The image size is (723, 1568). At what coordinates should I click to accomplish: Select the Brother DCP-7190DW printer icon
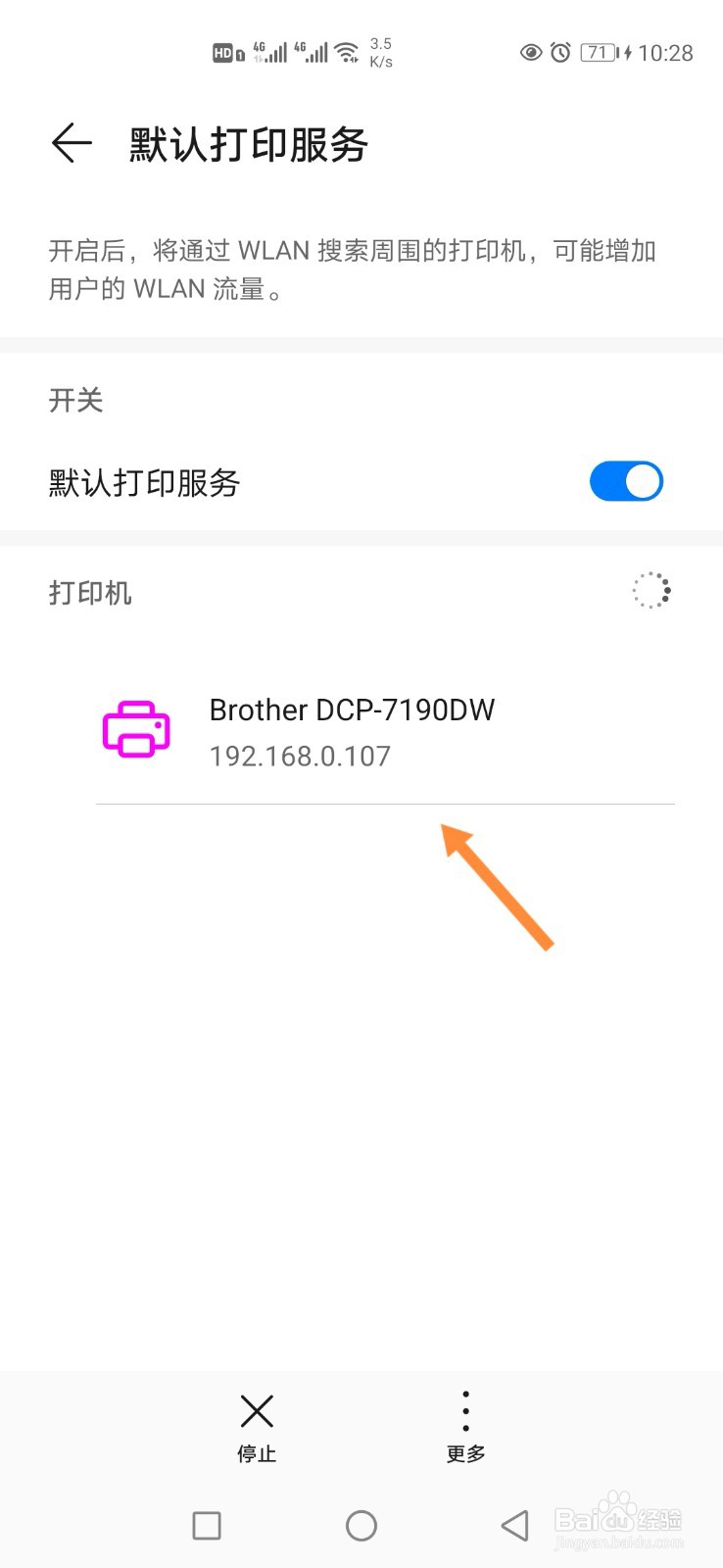[137, 728]
